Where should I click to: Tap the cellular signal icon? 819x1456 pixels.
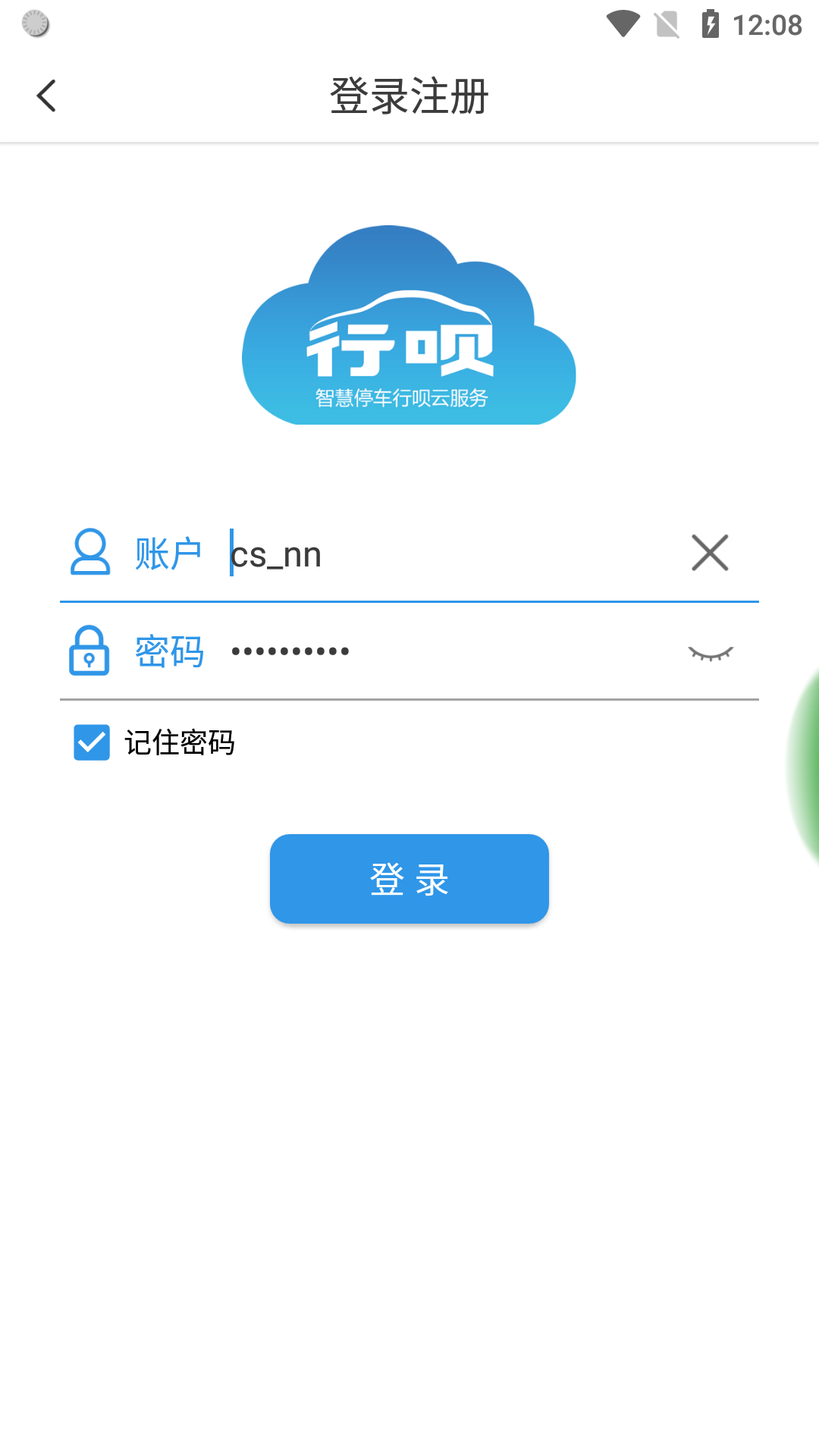point(666,25)
